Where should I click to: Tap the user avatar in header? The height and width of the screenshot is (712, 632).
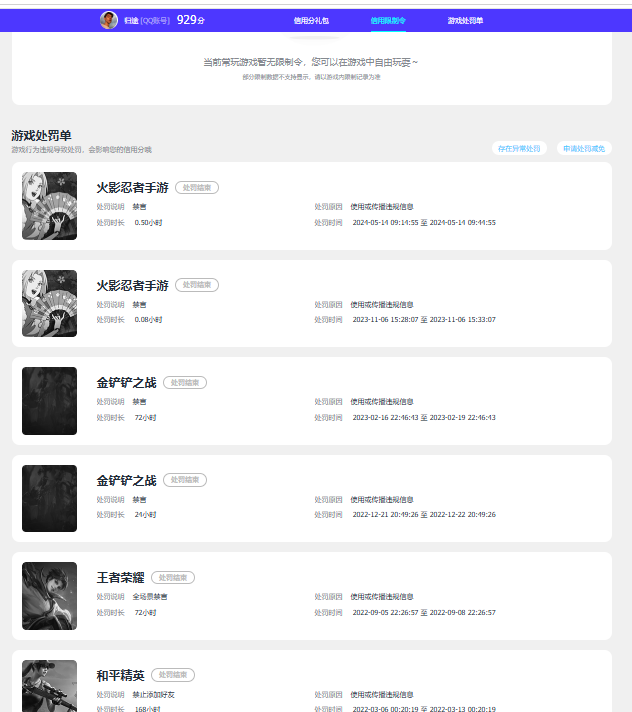109,20
